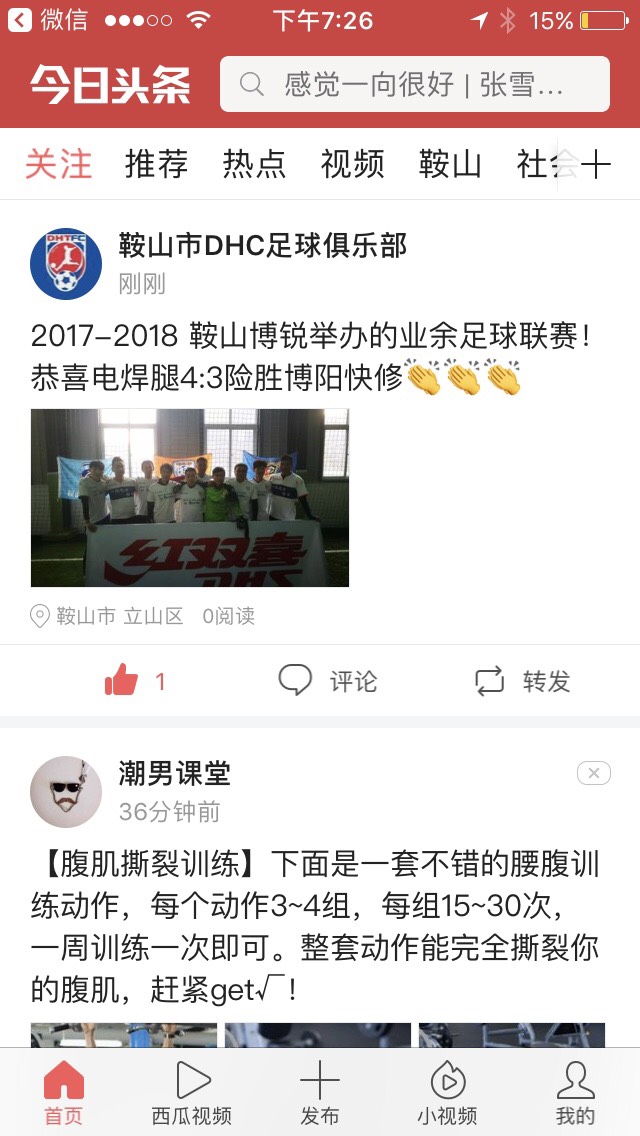
Task: Open the search box at the top
Action: 414,84
